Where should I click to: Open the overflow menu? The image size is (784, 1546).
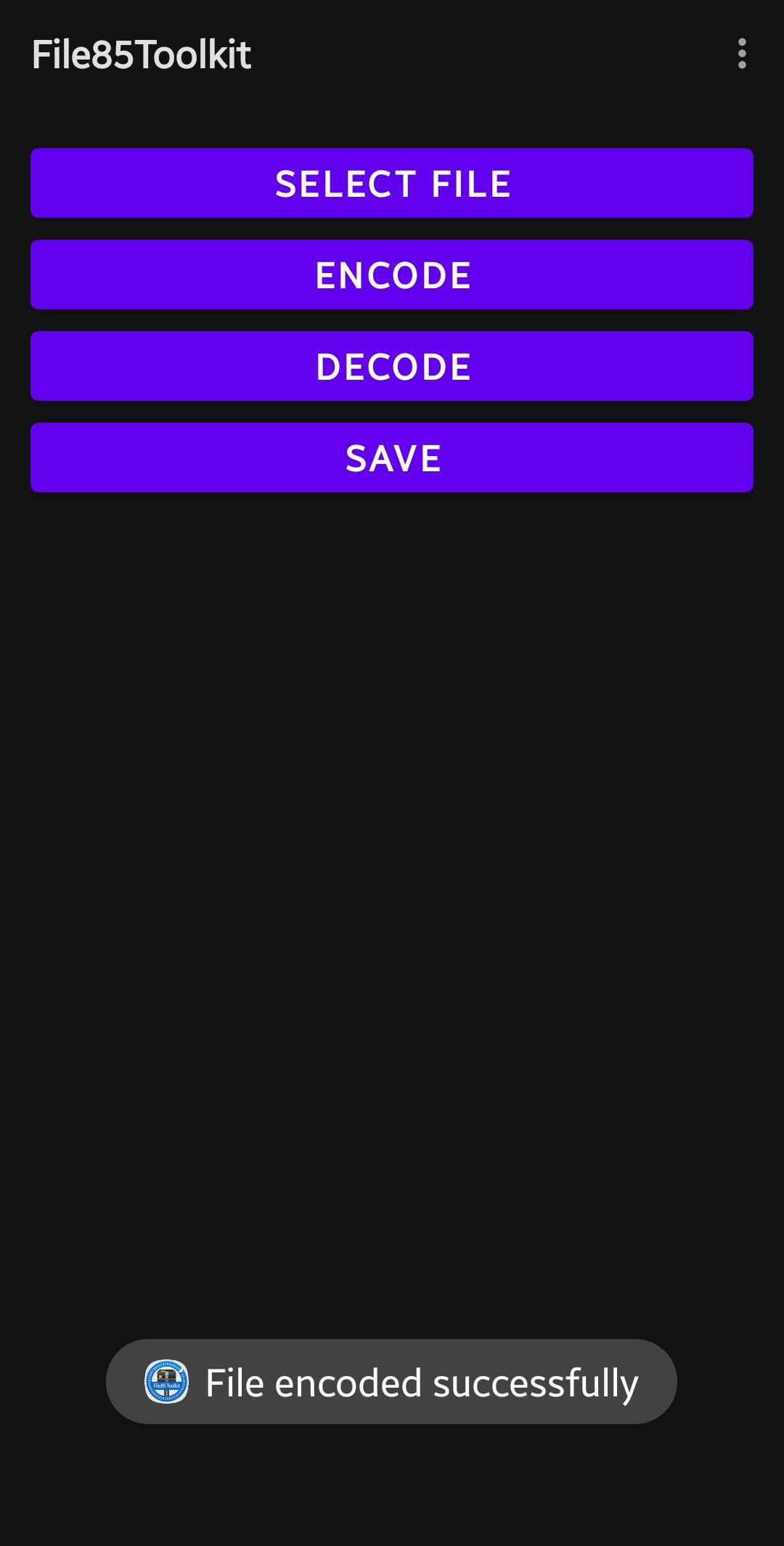coord(741,54)
